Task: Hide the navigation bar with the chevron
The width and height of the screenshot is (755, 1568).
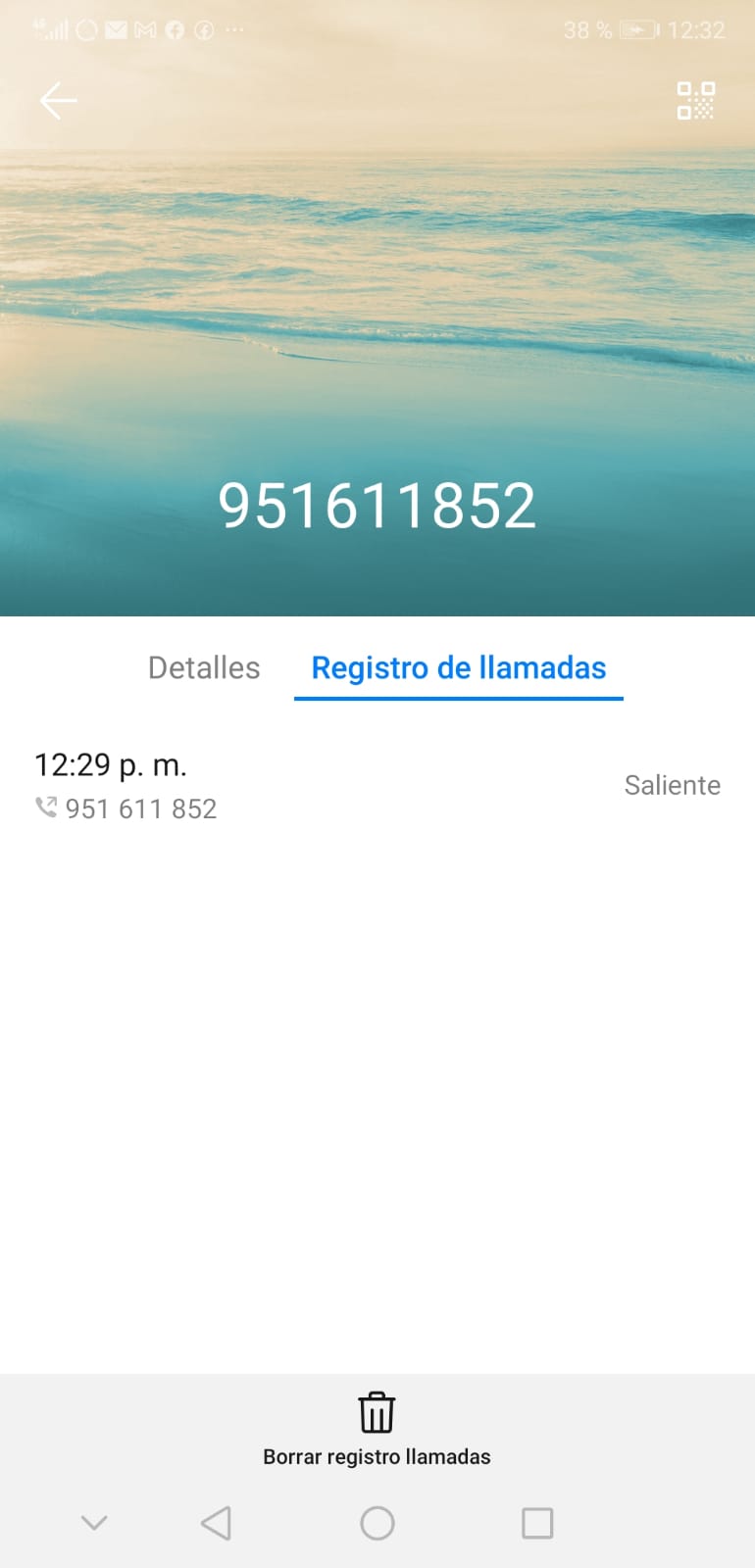Action: coord(94,1523)
